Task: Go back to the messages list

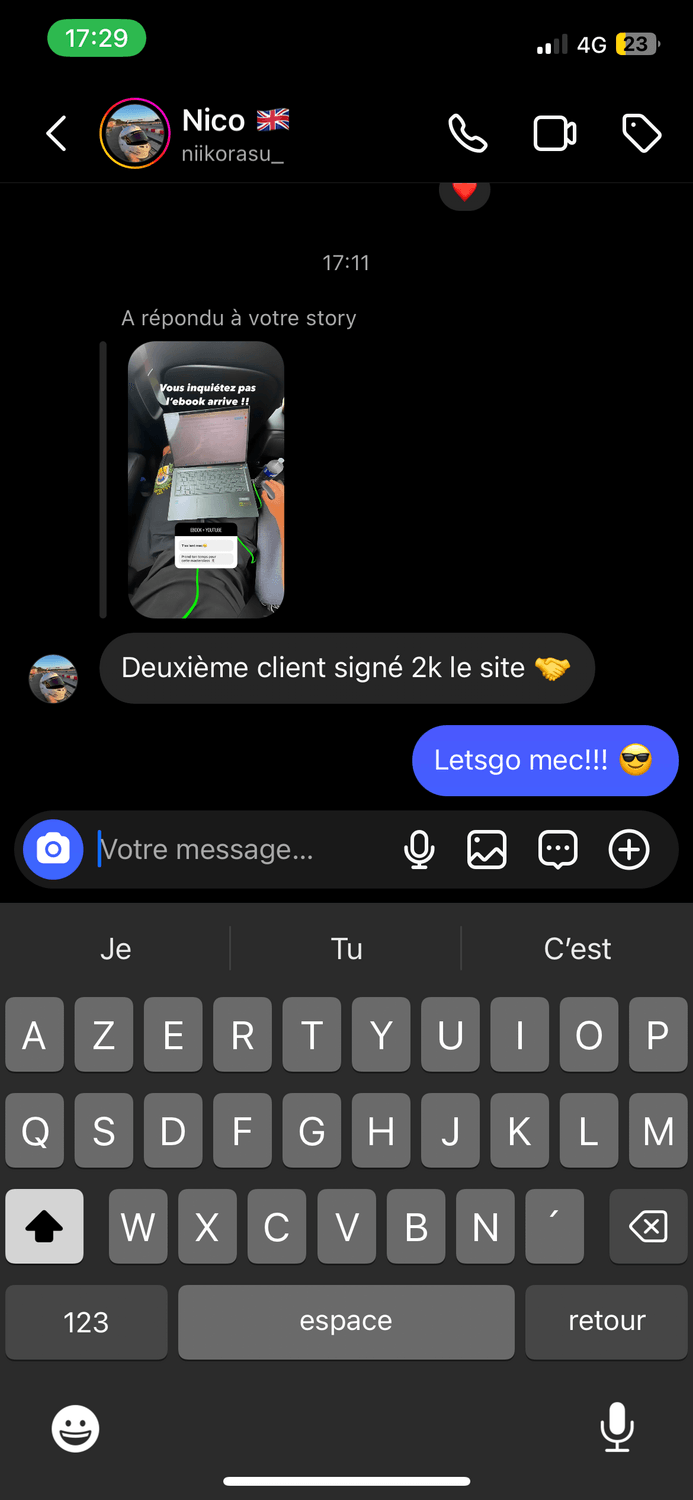Action: click(57, 133)
